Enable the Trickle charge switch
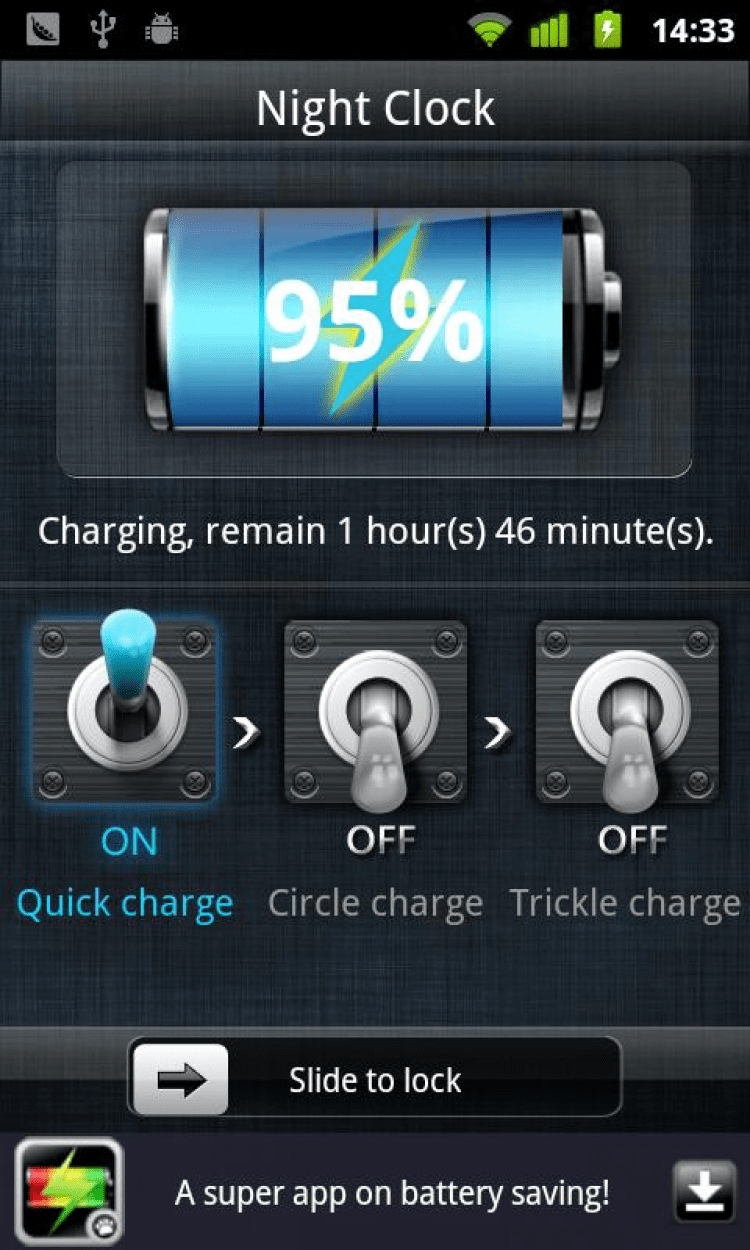 point(627,710)
